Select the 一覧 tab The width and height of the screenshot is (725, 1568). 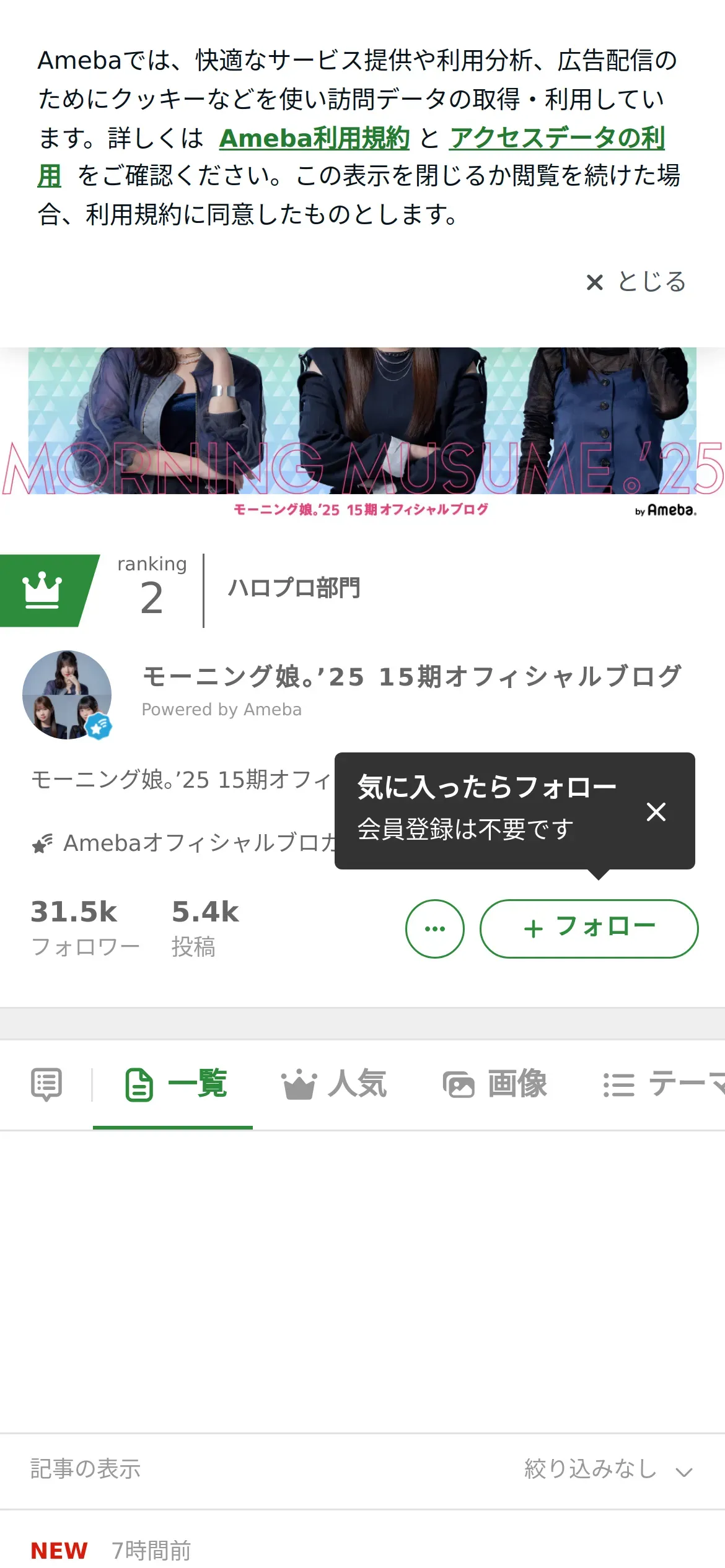click(176, 1084)
